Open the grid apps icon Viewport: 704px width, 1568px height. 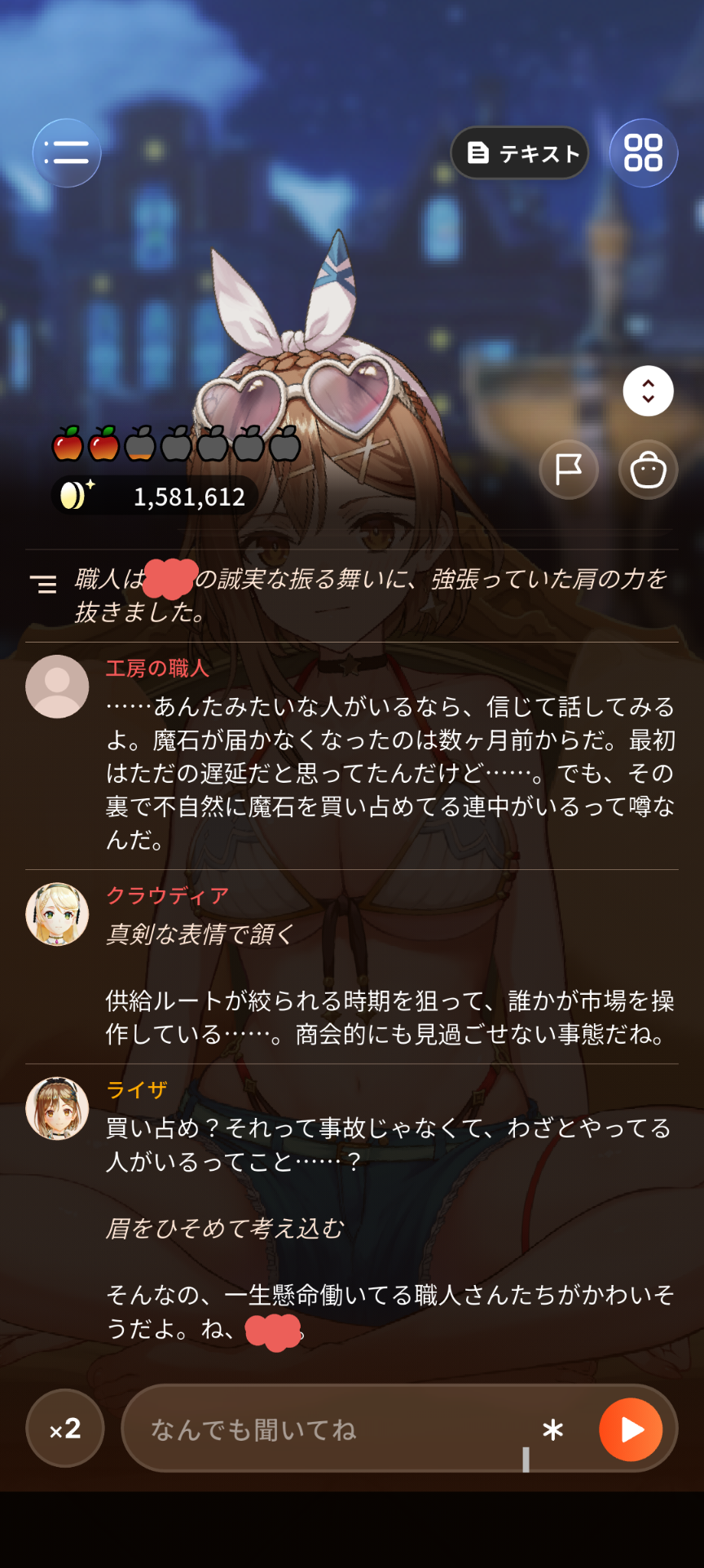[644, 152]
